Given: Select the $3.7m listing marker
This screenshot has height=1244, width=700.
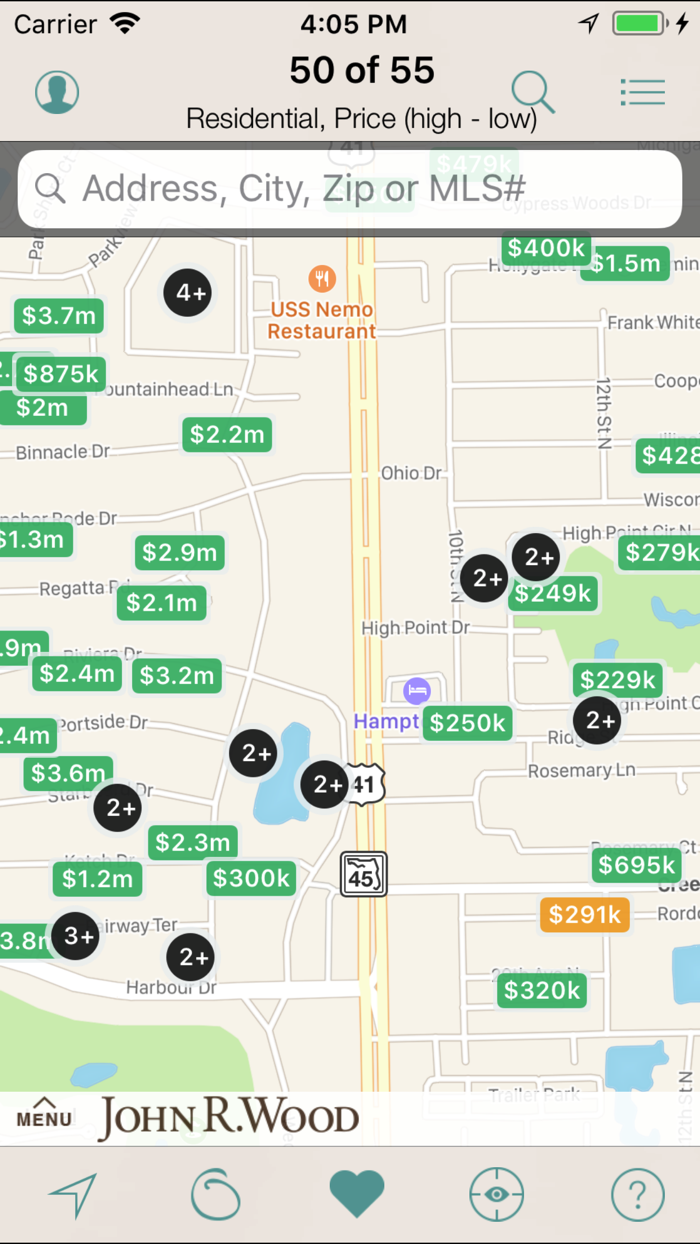Looking at the screenshot, I should pyautogui.click(x=59, y=316).
